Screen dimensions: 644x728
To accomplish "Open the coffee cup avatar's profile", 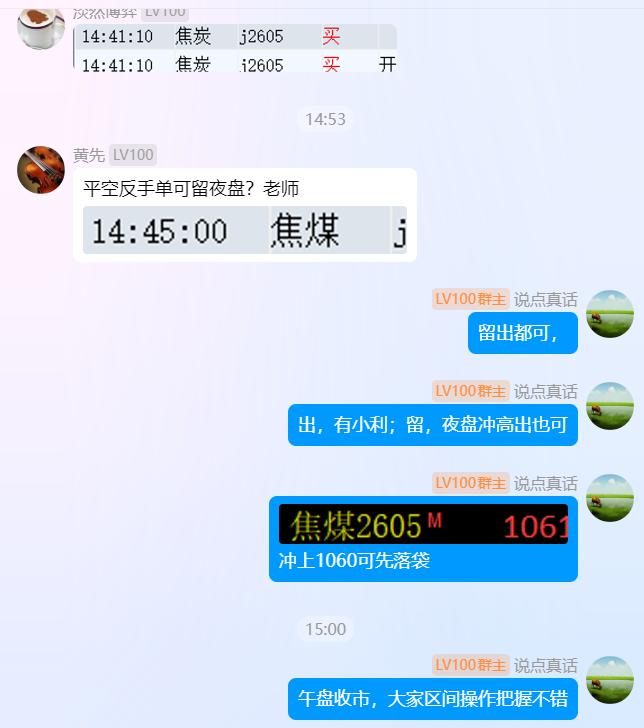I will 41,25.
